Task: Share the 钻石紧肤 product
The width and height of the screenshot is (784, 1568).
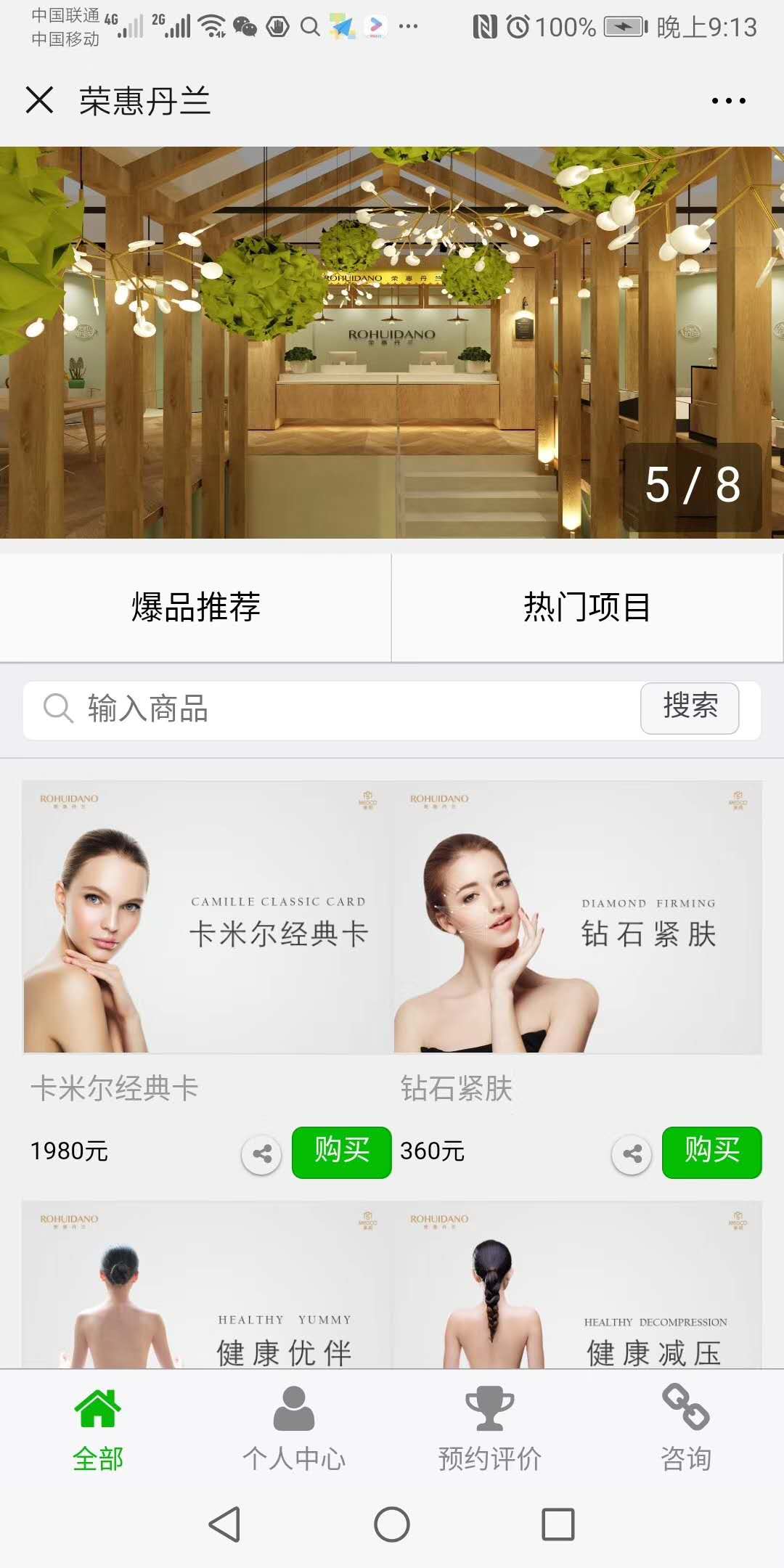Action: [632, 1153]
